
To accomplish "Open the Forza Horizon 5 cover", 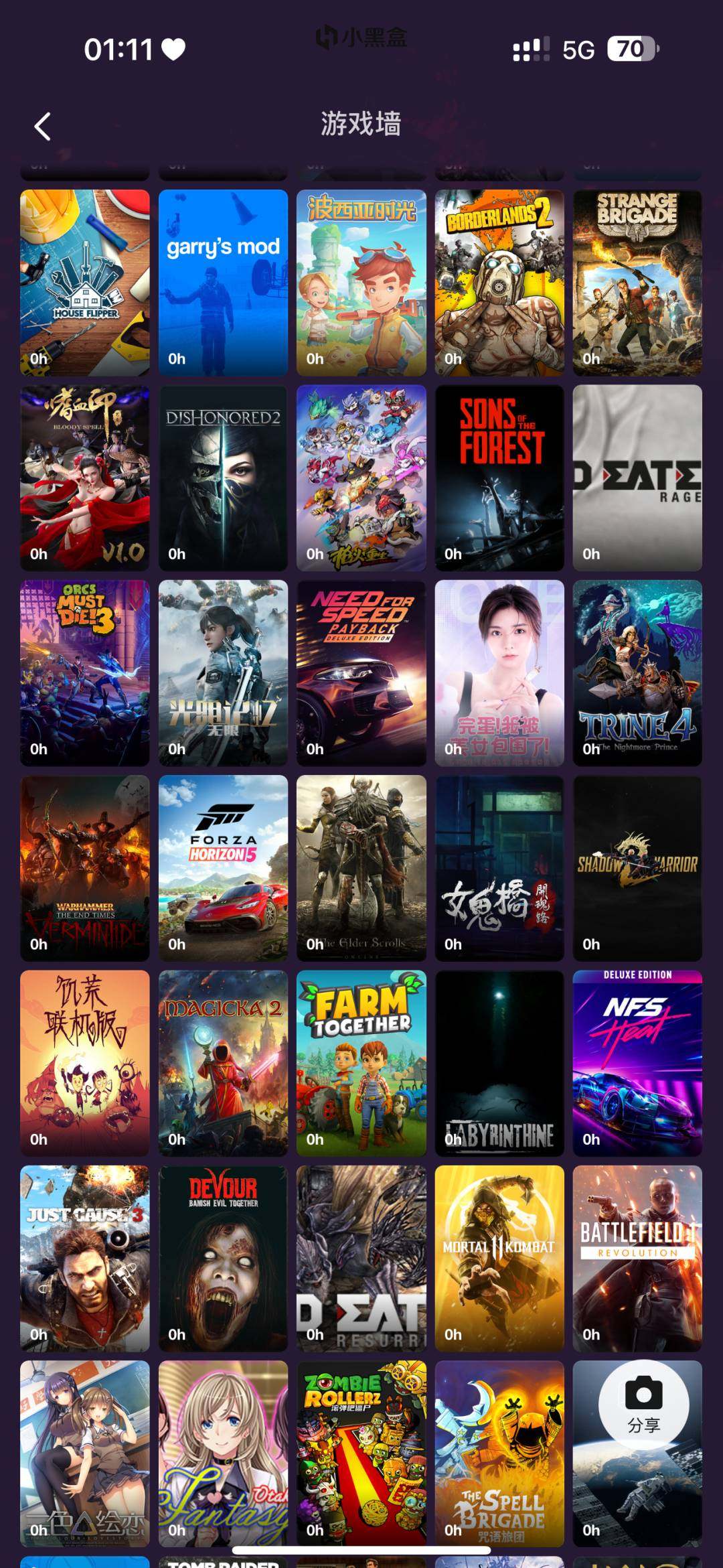I will coord(223,868).
